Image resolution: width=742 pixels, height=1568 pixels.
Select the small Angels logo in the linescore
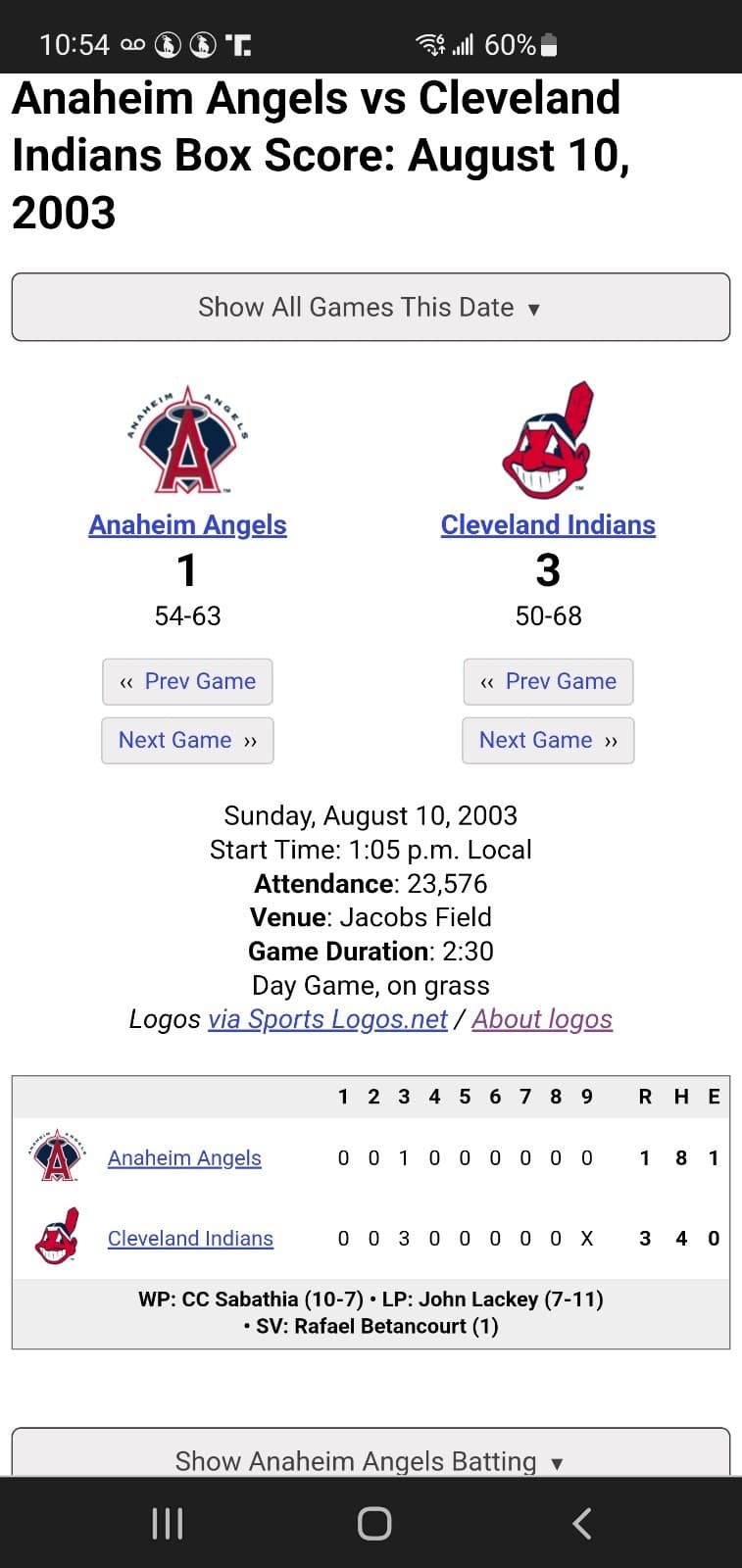pos(56,1157)
